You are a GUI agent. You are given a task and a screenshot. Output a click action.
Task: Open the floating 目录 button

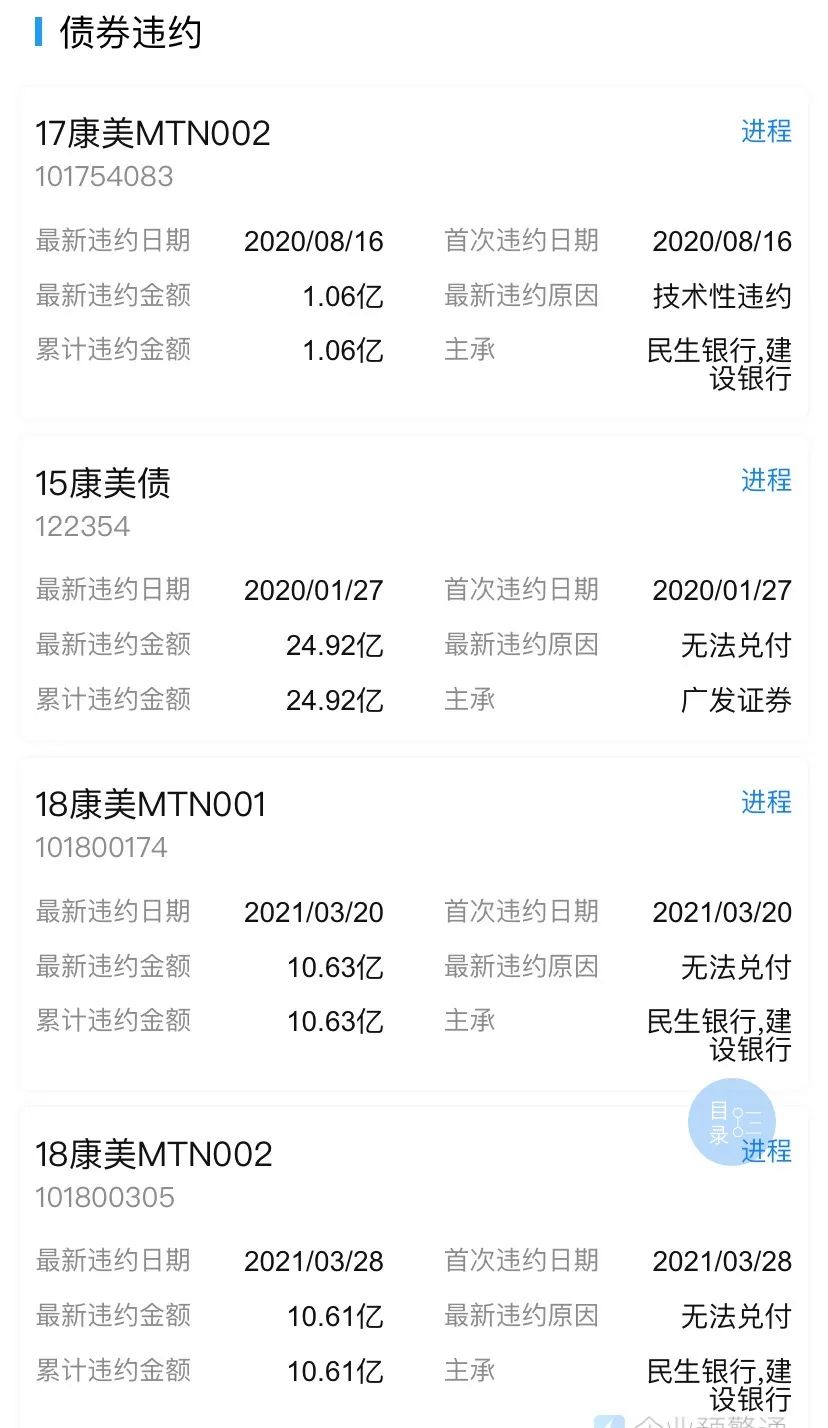click(732, 1122)
